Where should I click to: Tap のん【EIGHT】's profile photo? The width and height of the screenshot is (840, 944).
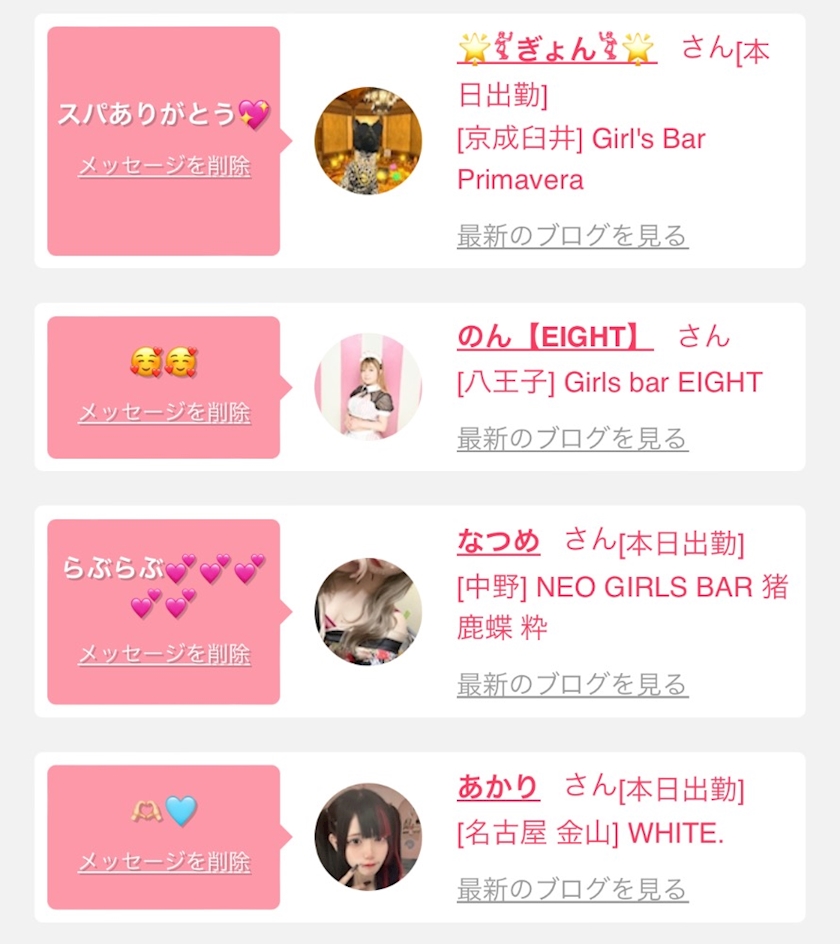[369, 387]
